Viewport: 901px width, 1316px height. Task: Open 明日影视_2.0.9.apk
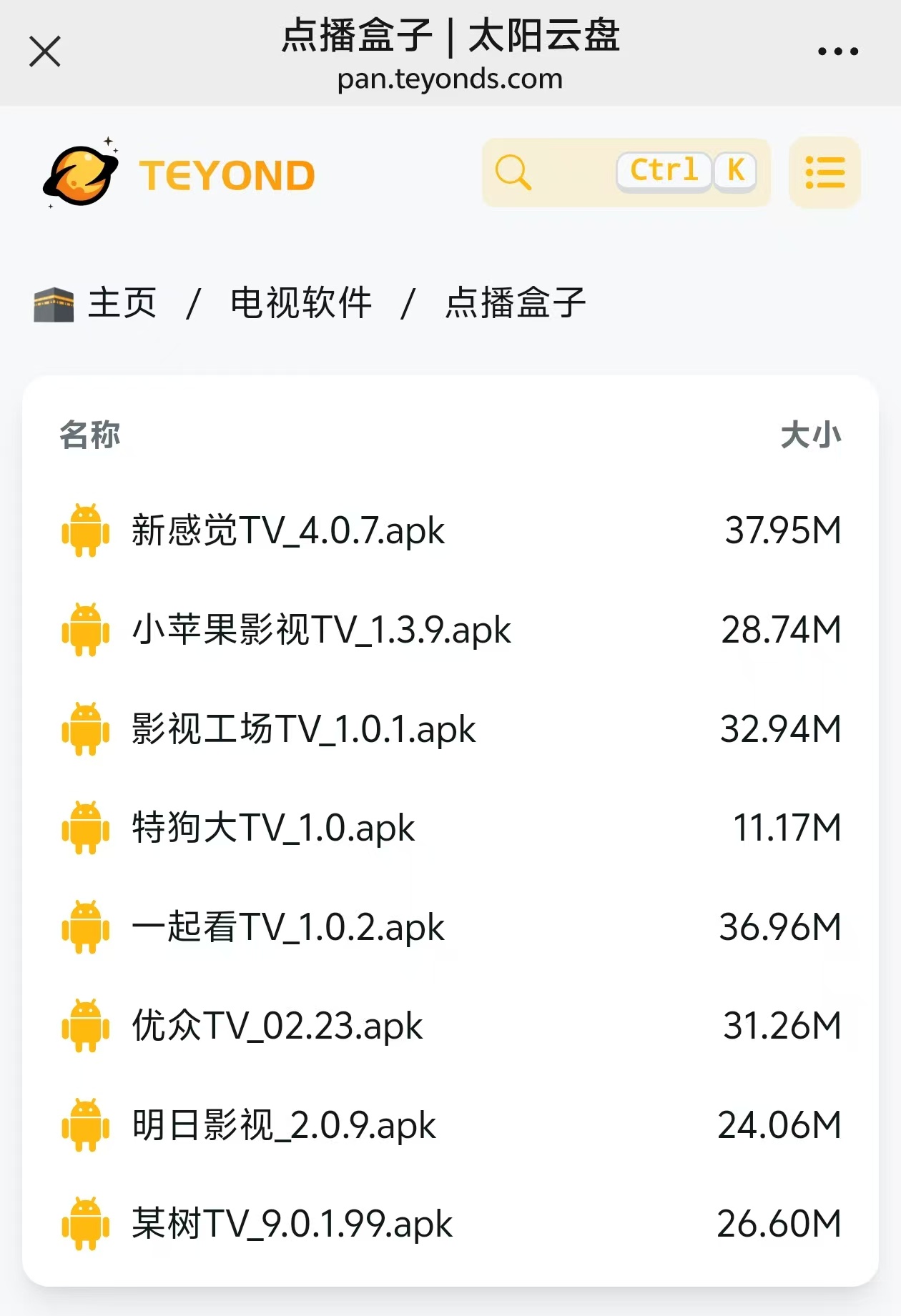tap(283, 1125)
